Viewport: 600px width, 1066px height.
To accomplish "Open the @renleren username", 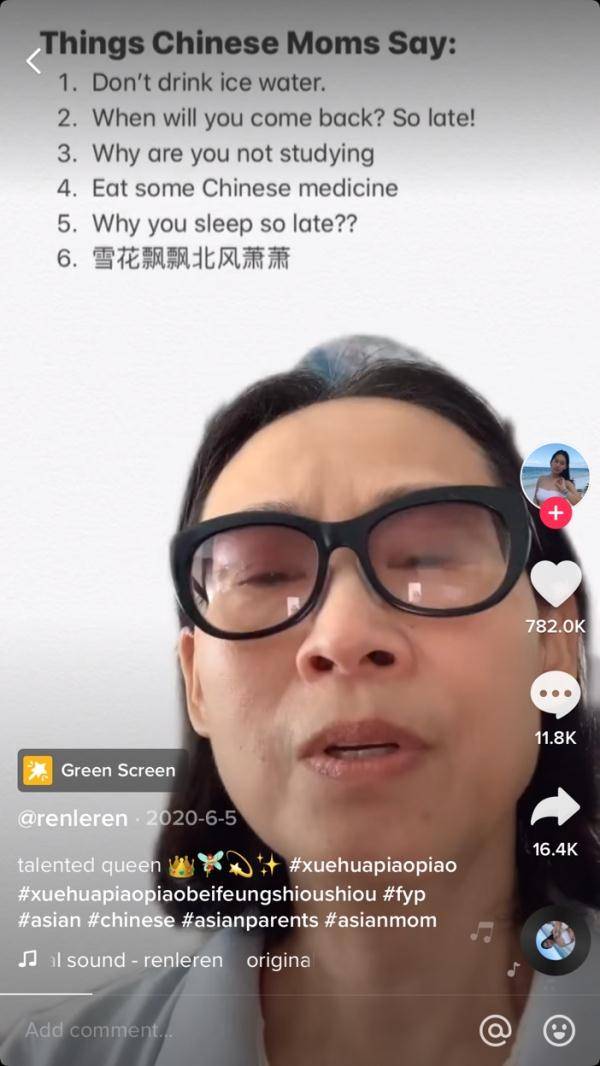I will [73, 818].
